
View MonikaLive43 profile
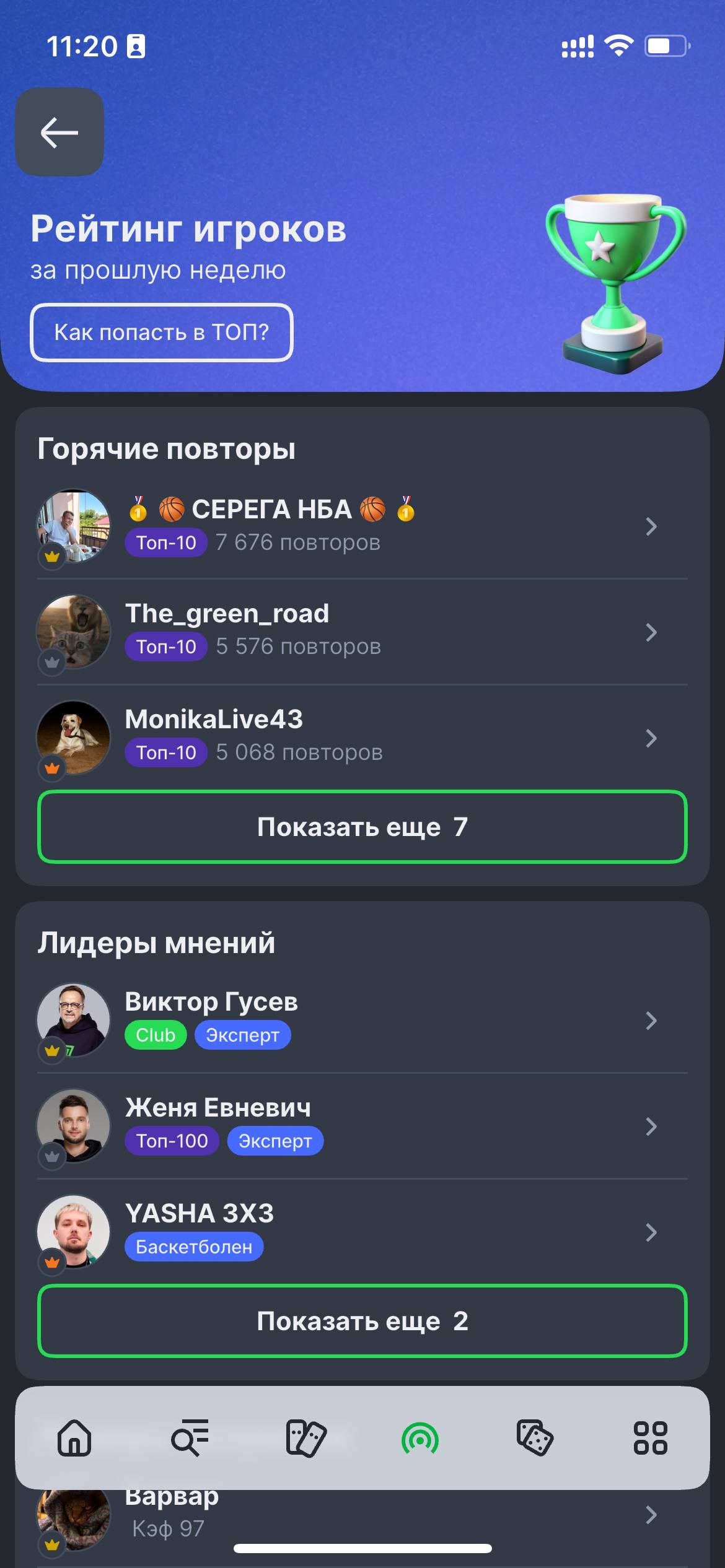tap(362, 738)
